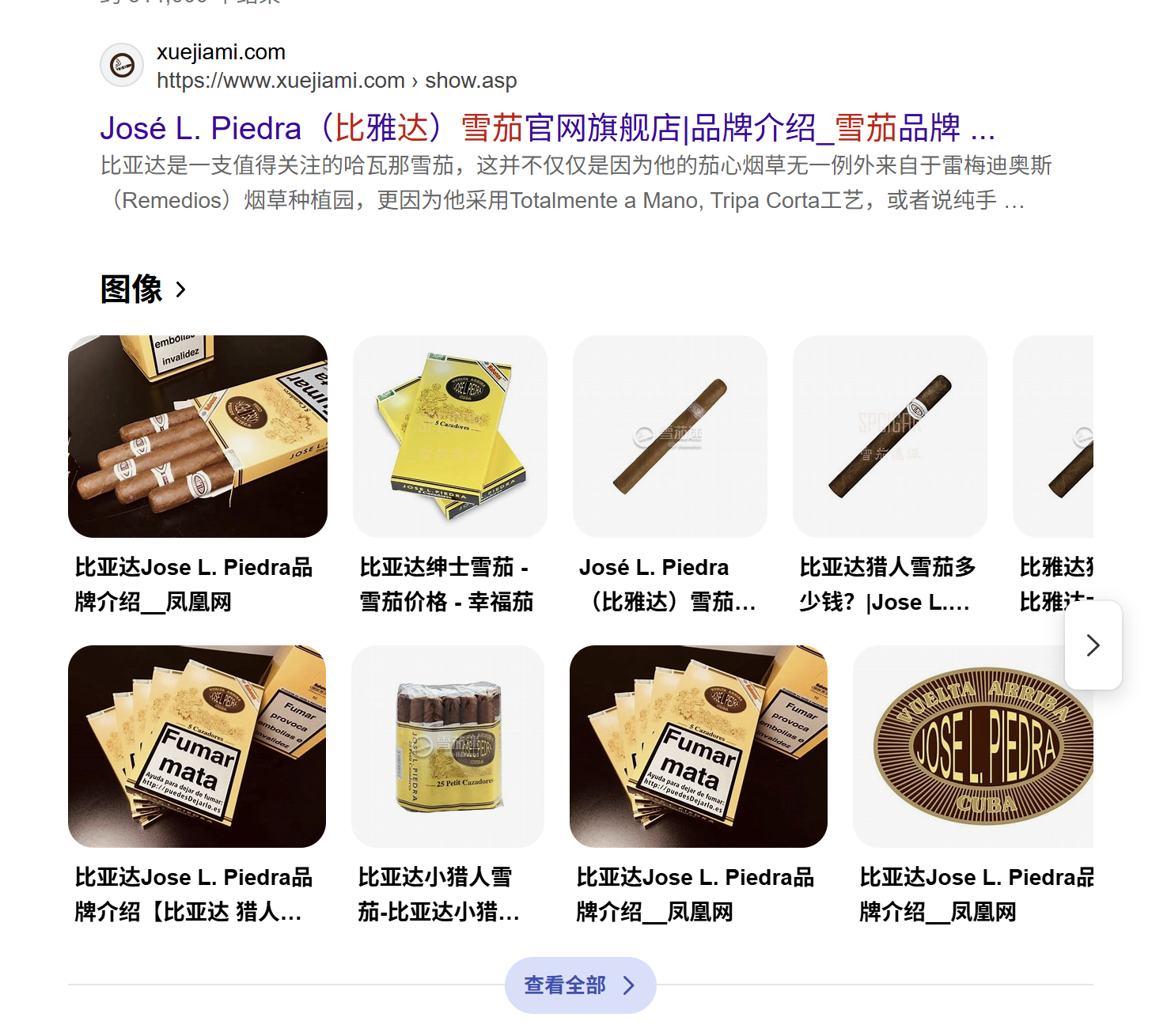This screenshot has width=1152, height=1036.
Task: Open the 比亚达猎人雪茄多少钱 image
Action: pos(889,437)
